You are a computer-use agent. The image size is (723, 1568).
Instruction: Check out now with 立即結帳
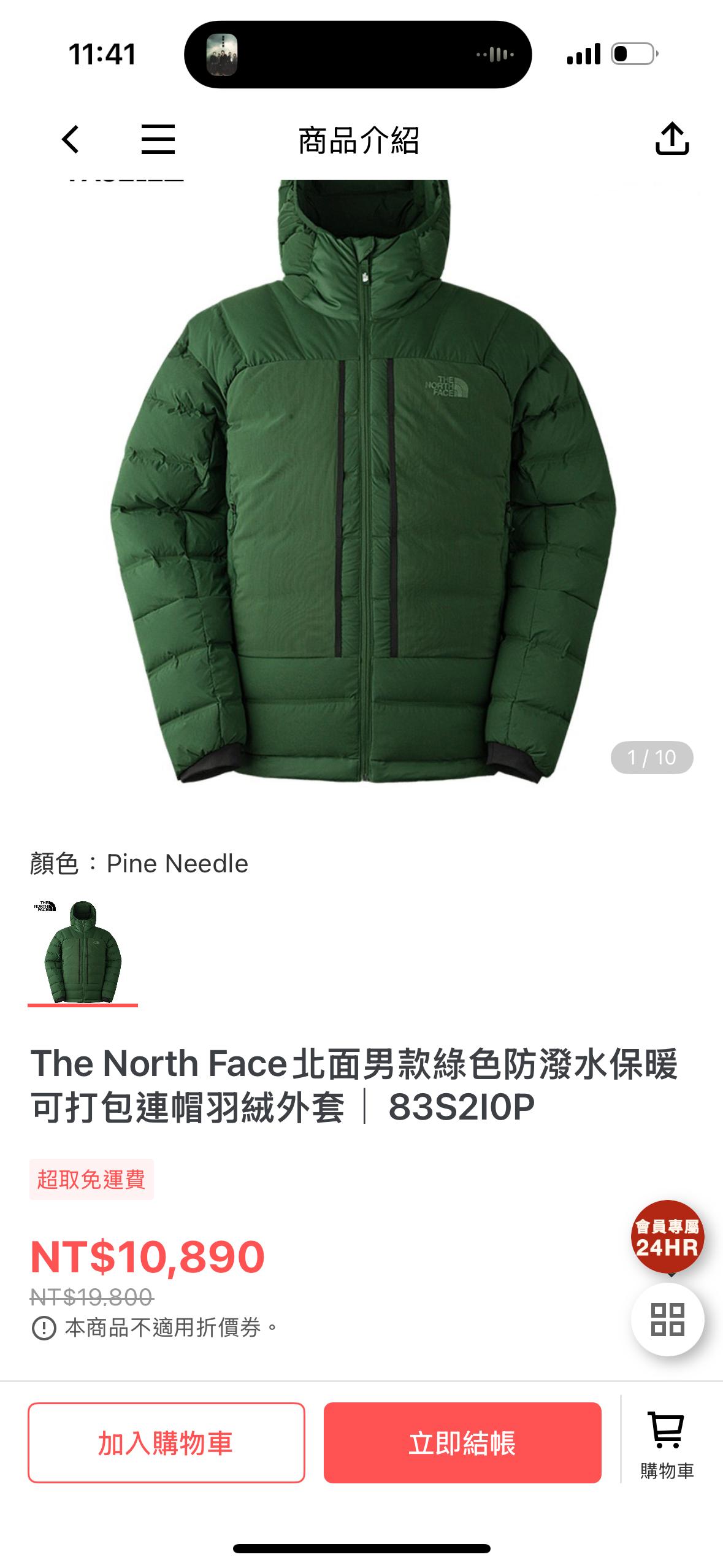coord(462,1443)
